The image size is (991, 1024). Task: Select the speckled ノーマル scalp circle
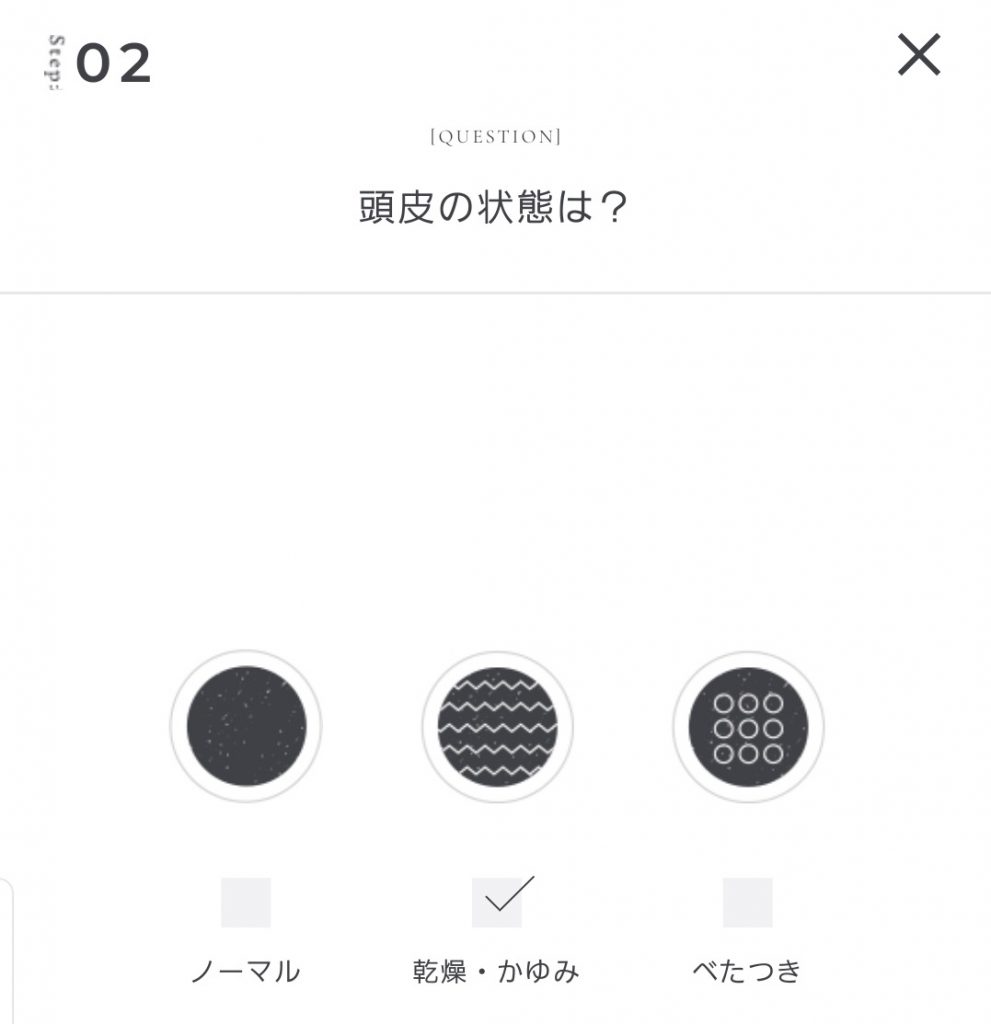coord(246,726)
